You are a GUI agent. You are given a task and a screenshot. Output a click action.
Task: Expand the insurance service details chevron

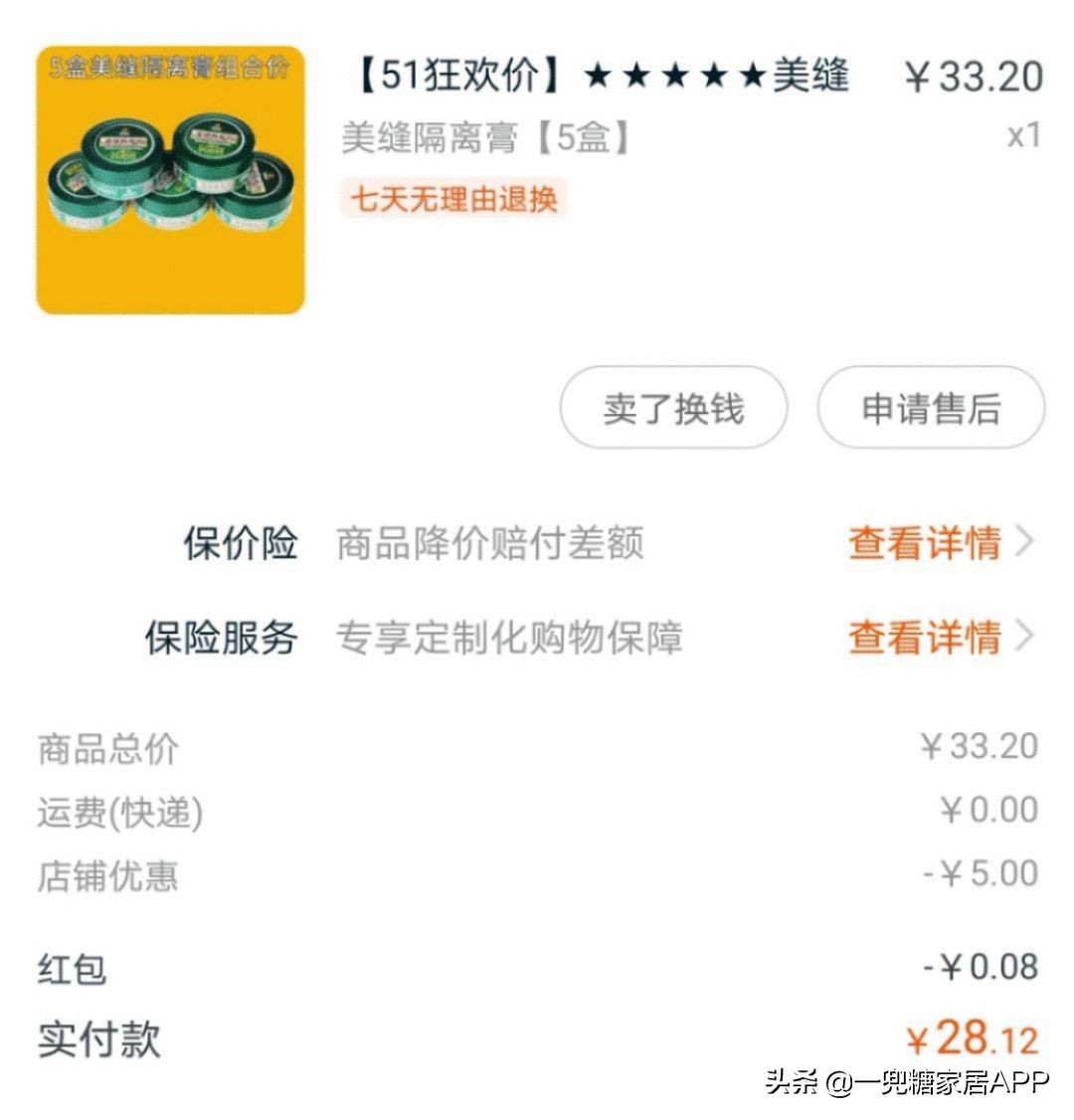pyautogui.click(x=1027, y=637)
